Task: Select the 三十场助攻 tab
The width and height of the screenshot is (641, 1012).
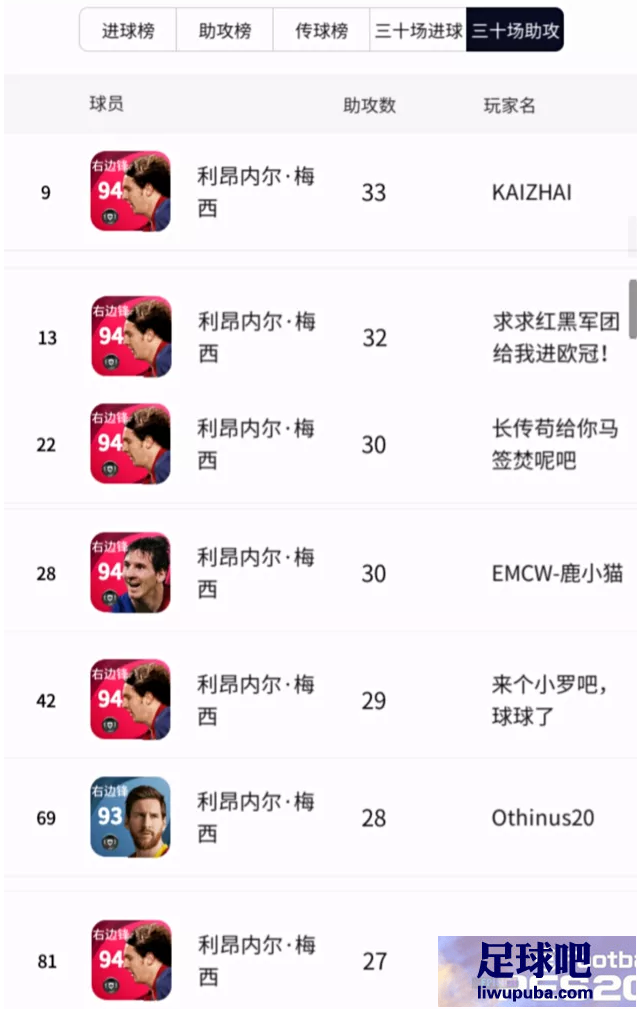Action: tap(515, 31)
